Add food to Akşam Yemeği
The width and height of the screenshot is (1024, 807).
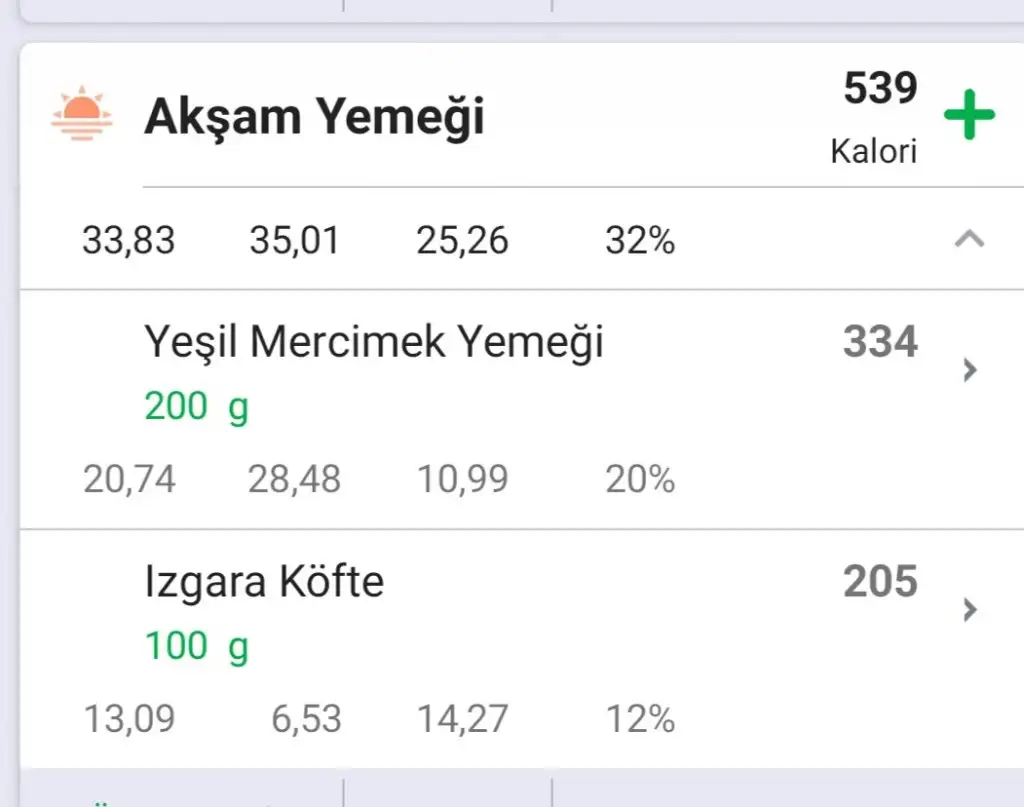969,116
